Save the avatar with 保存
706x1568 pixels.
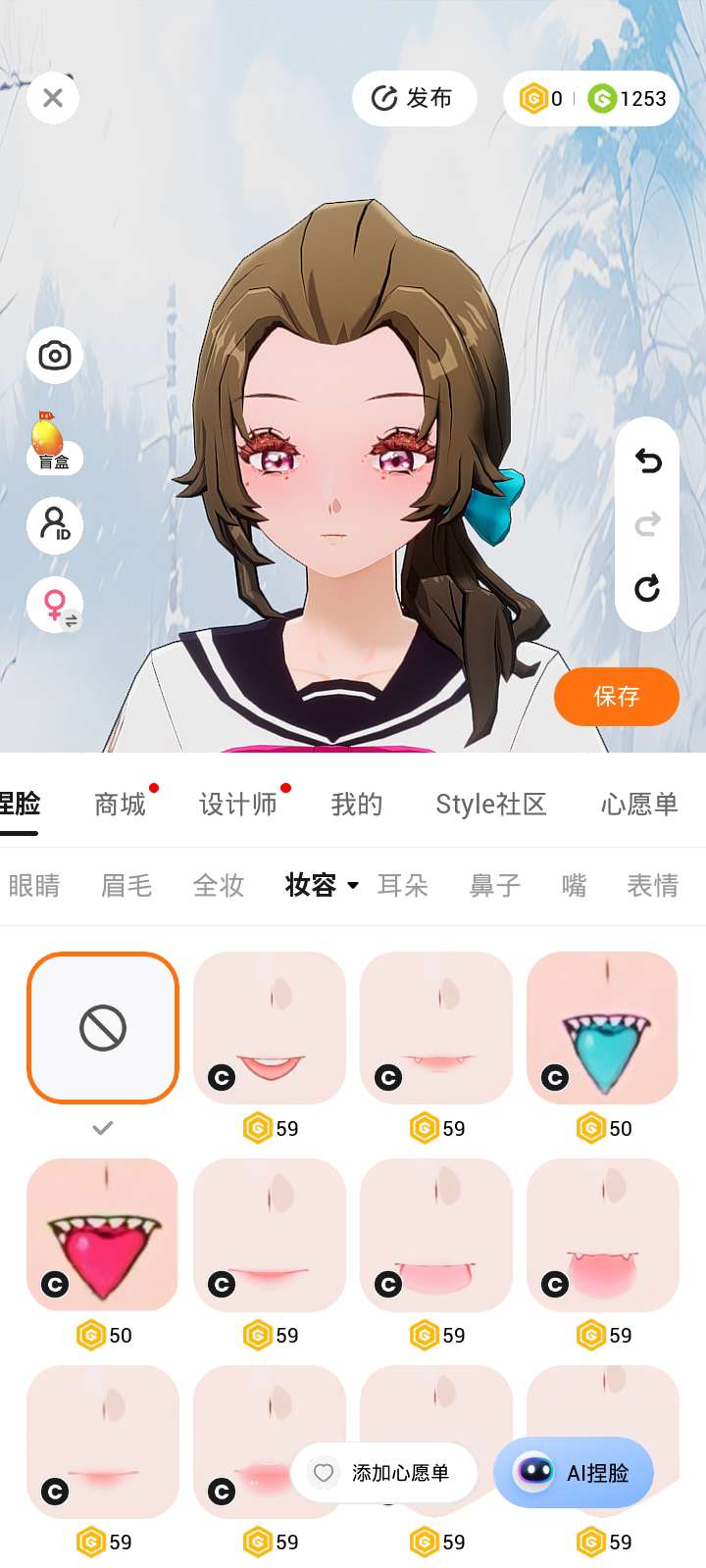[x=616, y=697]
